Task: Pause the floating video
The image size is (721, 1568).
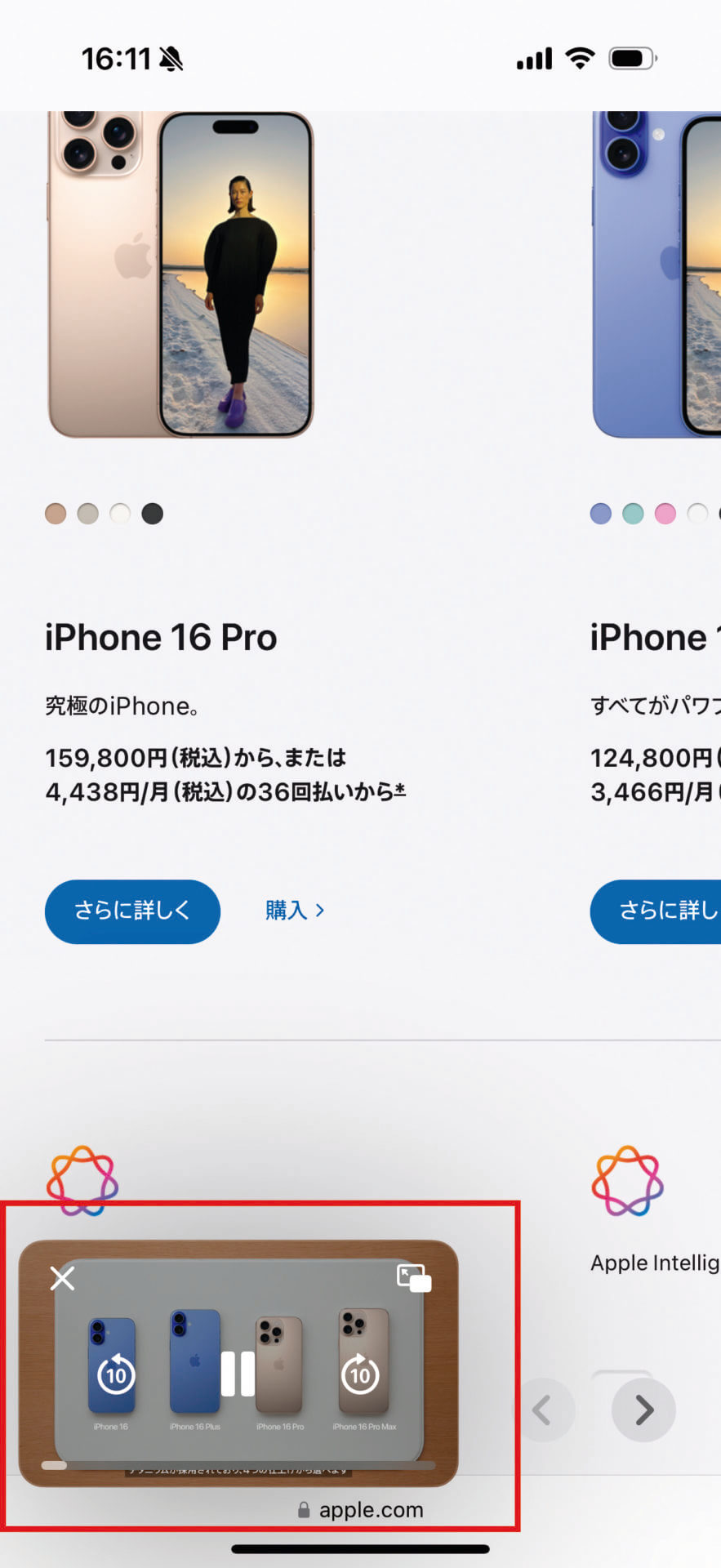Action: point(238,1374)
